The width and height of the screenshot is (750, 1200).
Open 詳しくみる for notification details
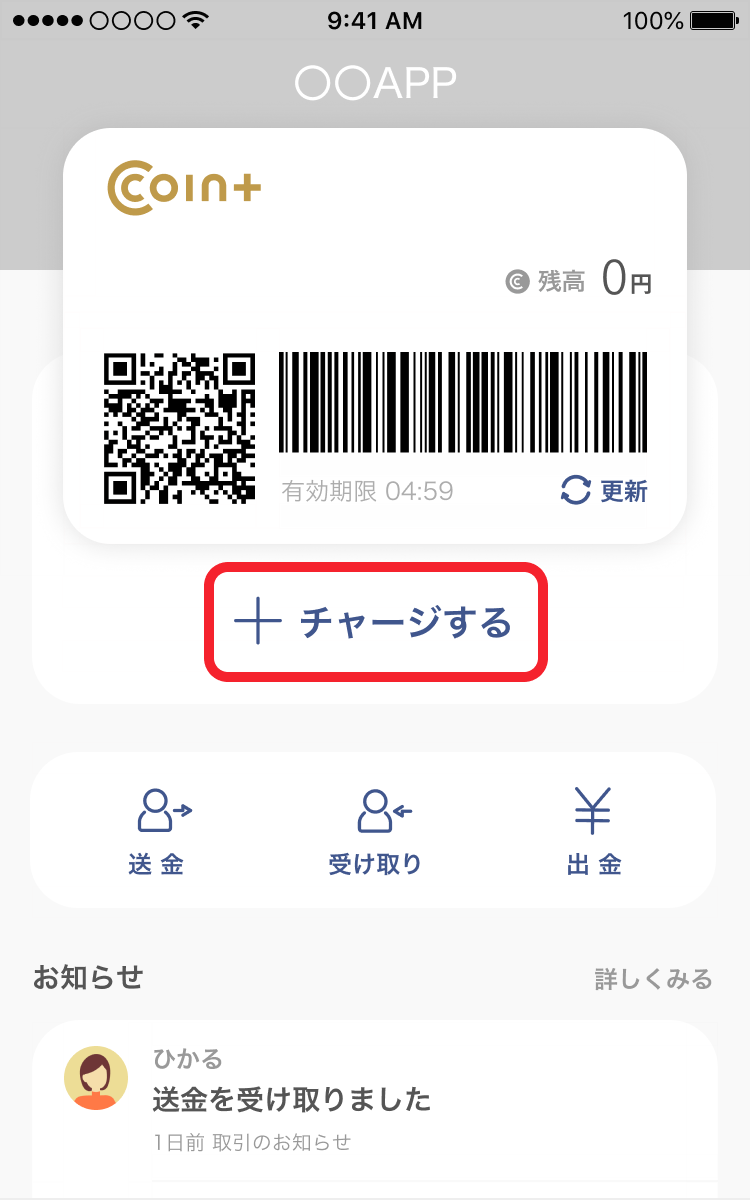[x=653, y=978]
